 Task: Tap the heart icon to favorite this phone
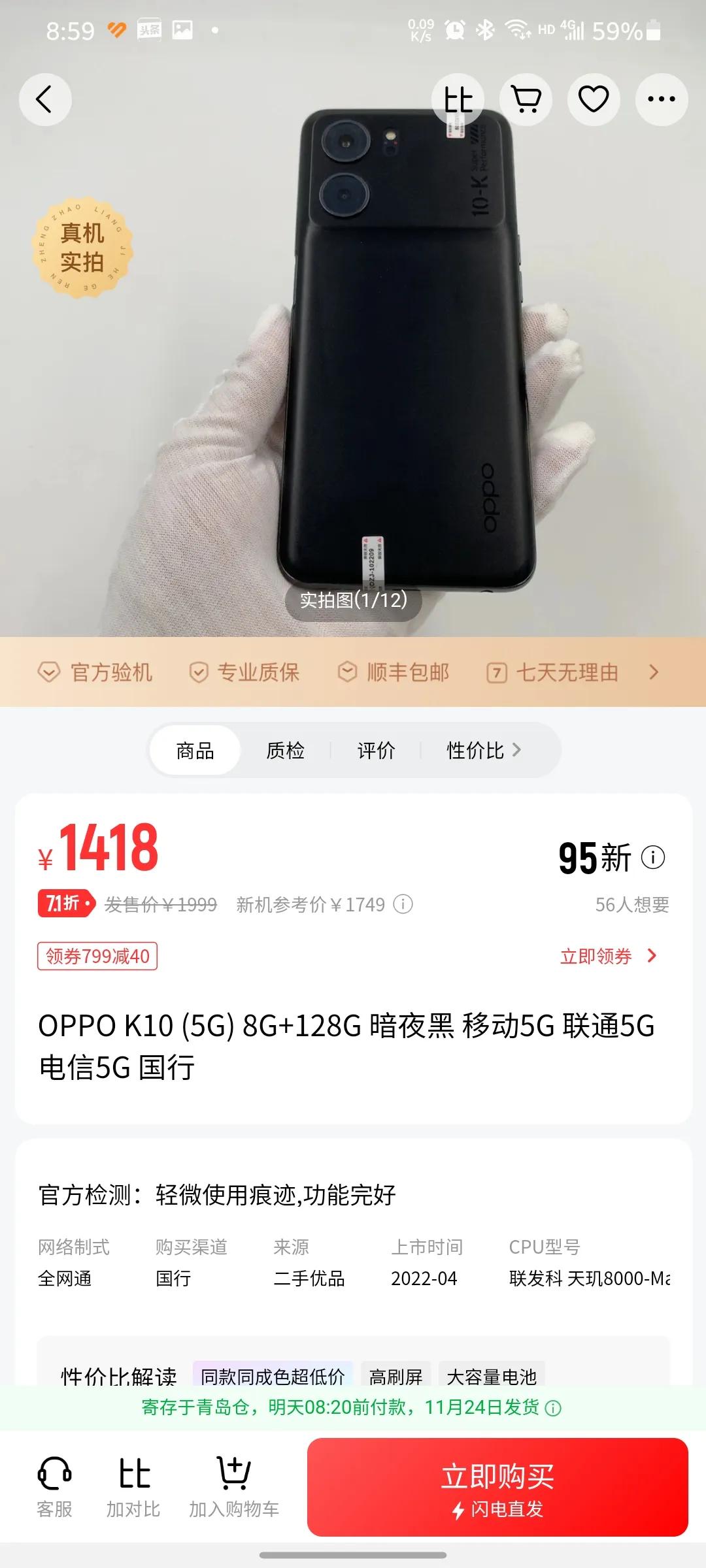click(594, 99)
